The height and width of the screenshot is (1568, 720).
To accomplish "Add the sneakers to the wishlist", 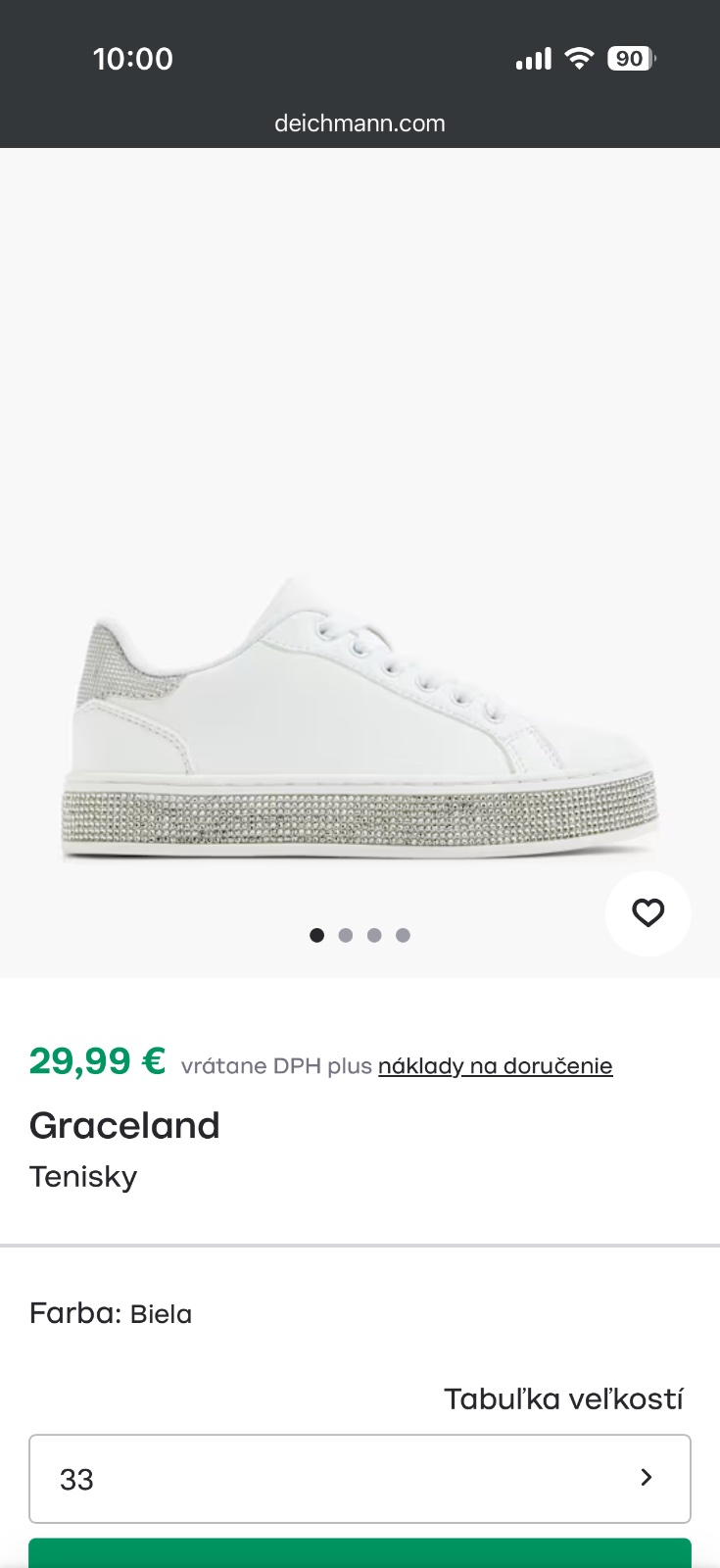I will [x=648, y=913].
